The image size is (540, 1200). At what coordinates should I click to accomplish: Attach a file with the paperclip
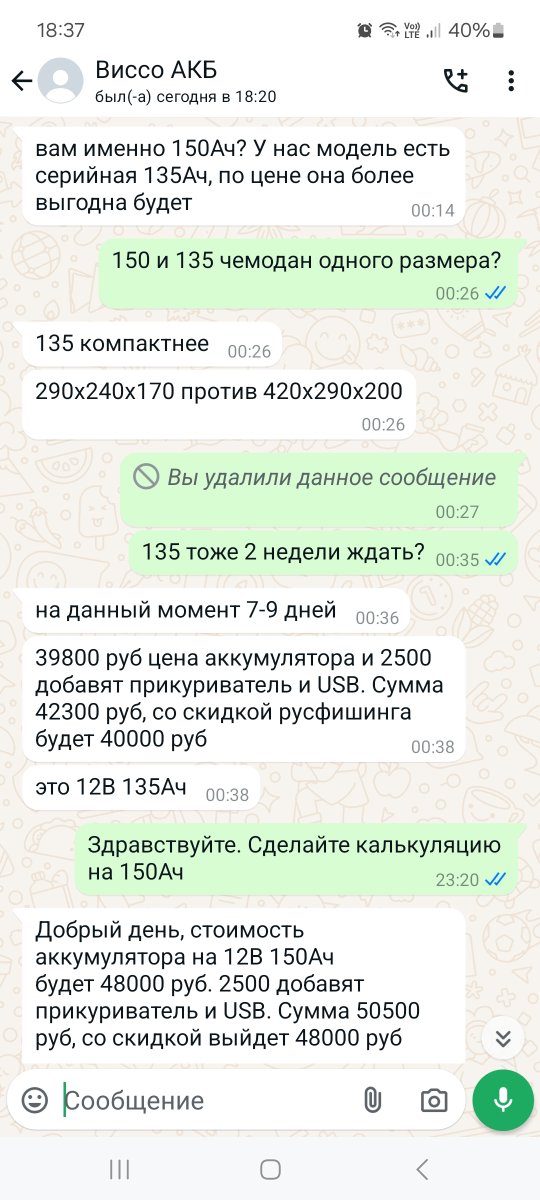click(372, 1101)
